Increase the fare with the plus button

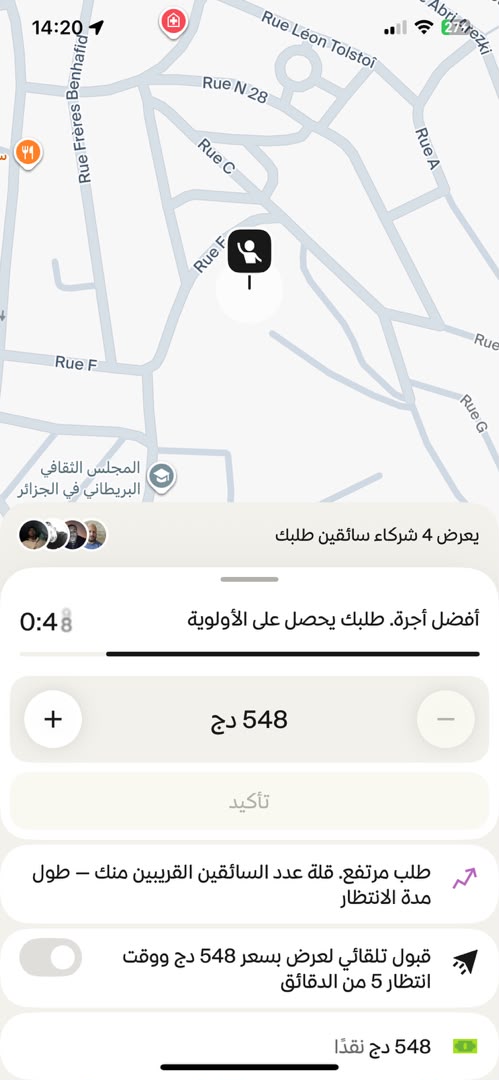53,719
